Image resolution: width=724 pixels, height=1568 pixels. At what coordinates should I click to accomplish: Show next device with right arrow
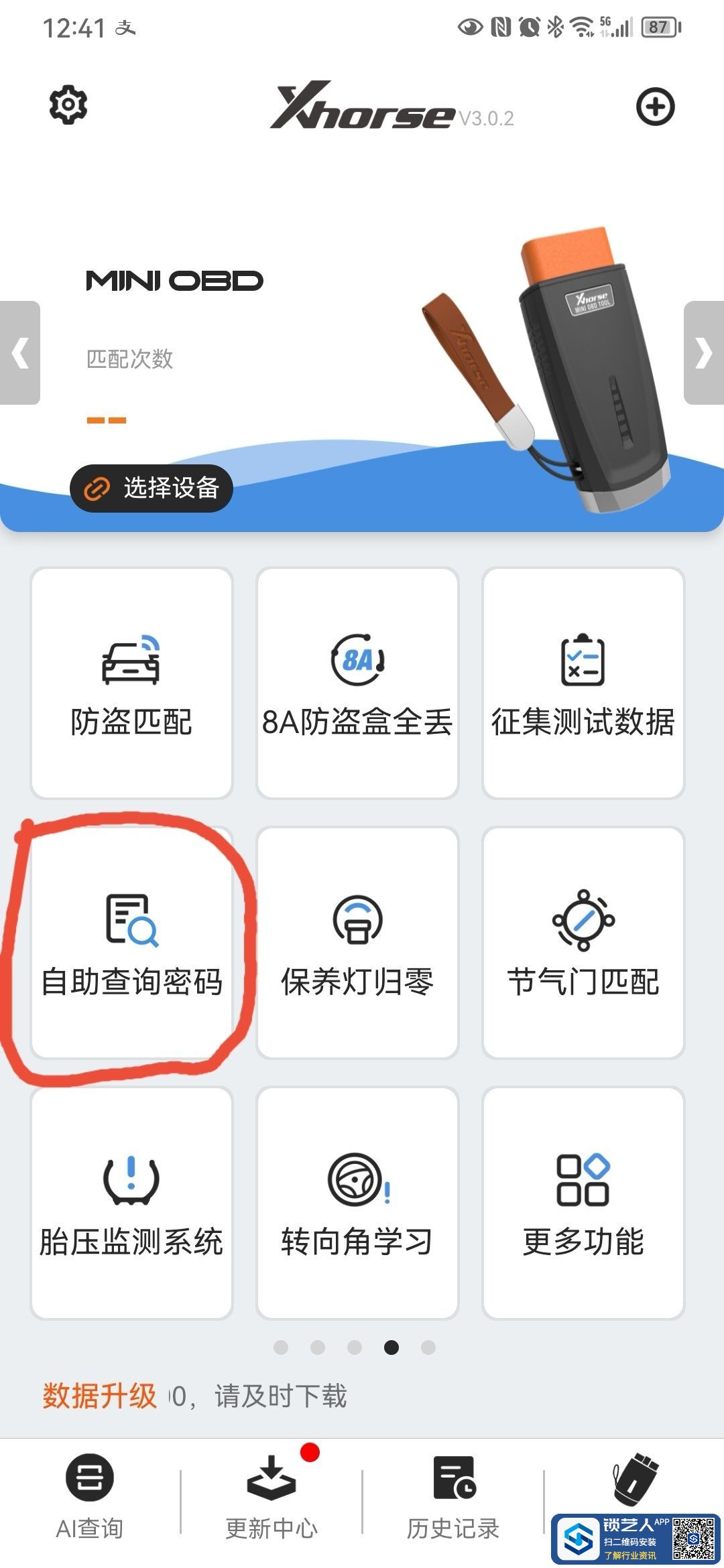[703, 353]
